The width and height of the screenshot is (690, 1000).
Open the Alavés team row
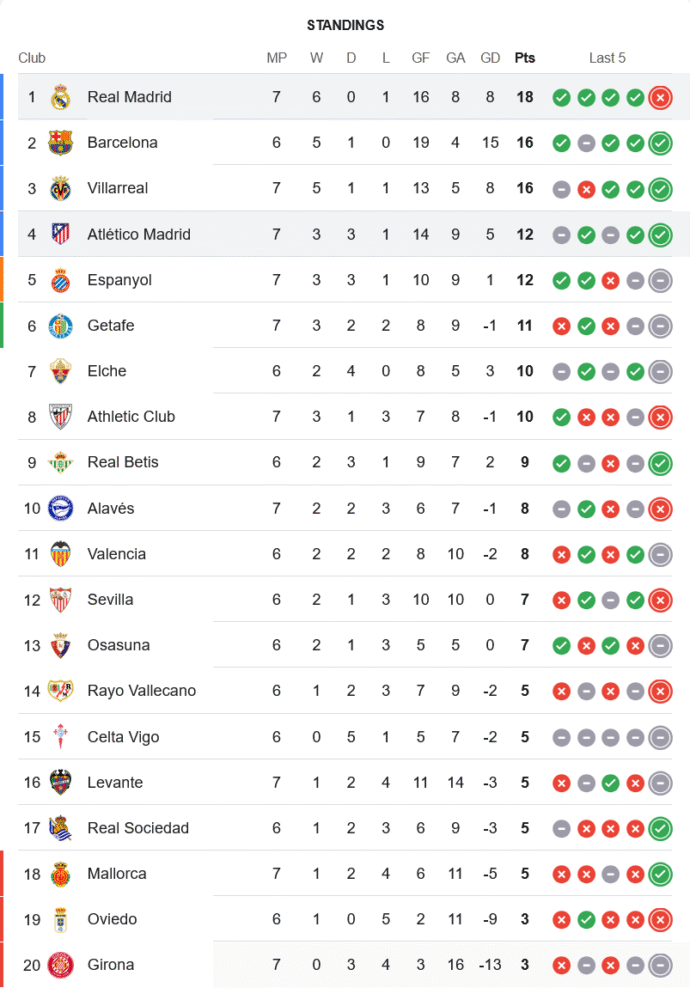tap(111, 508)
